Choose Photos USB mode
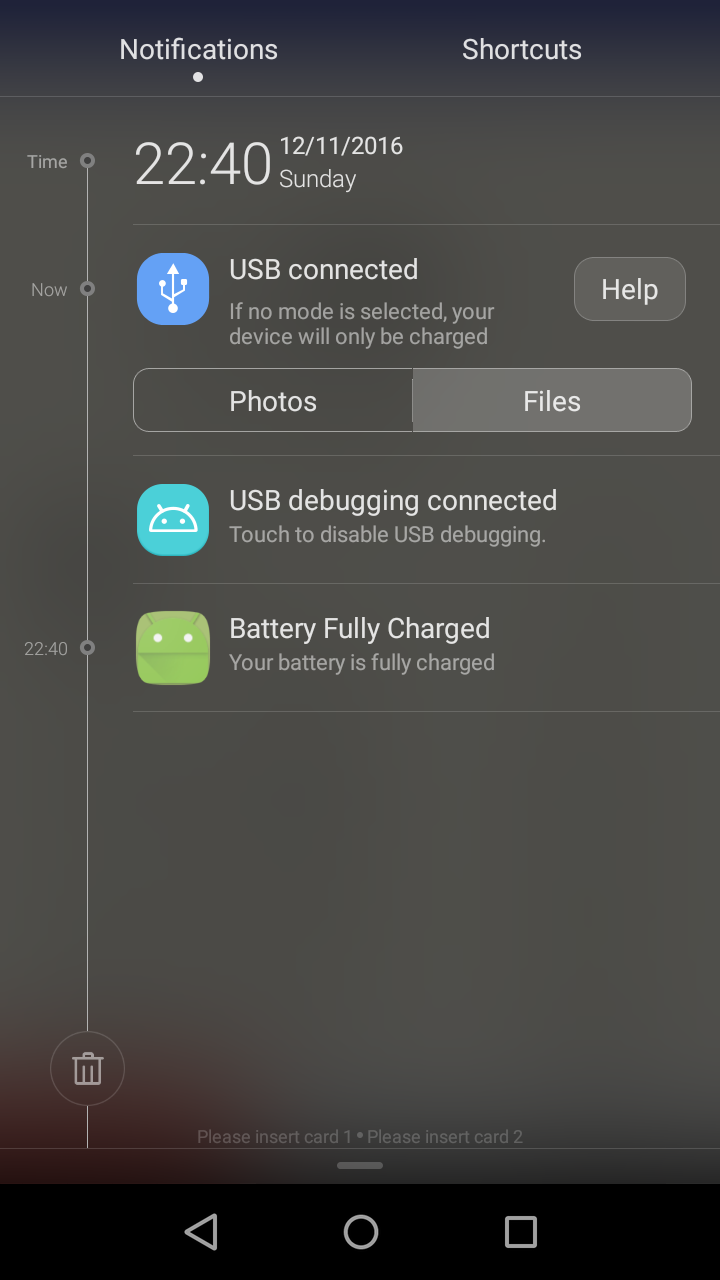This screenshot has width=720, height=1280. coord(273,400)
